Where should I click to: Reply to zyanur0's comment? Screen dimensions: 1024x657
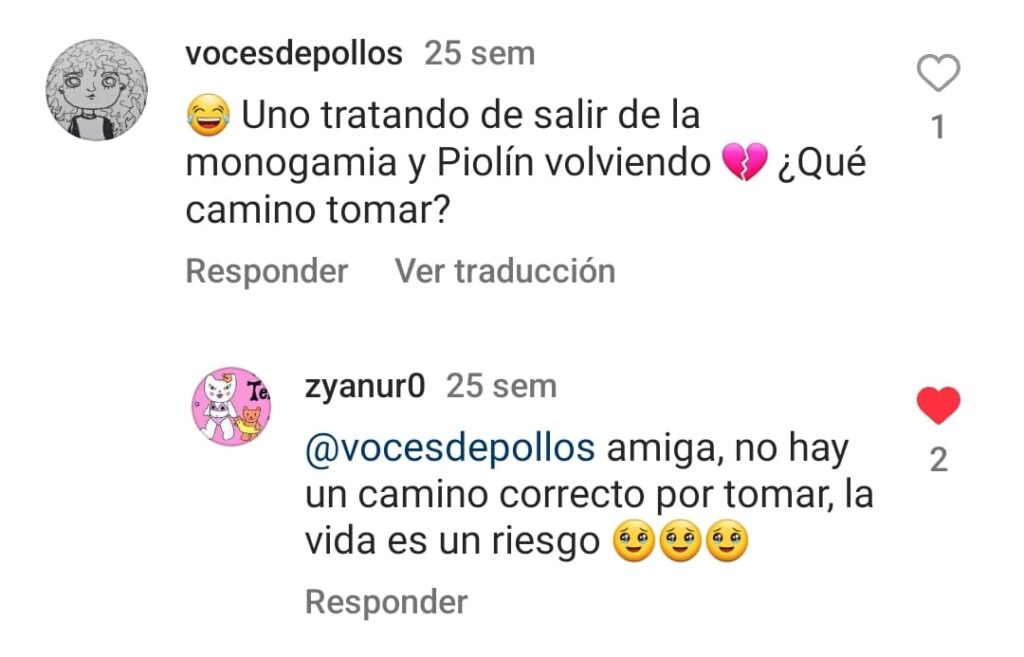coord(386,602)
